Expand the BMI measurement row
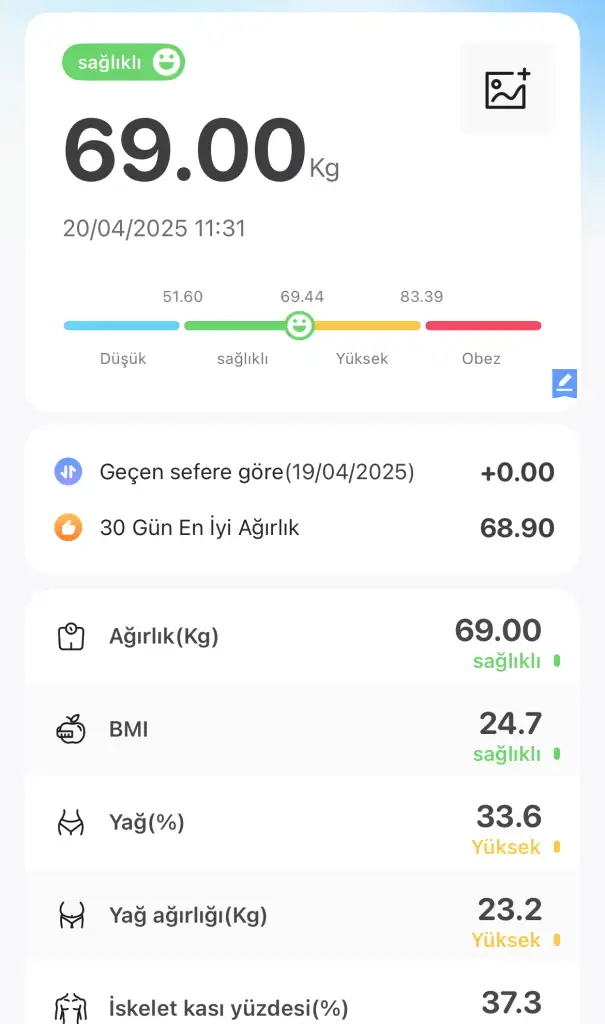 [x=302, y=730]
